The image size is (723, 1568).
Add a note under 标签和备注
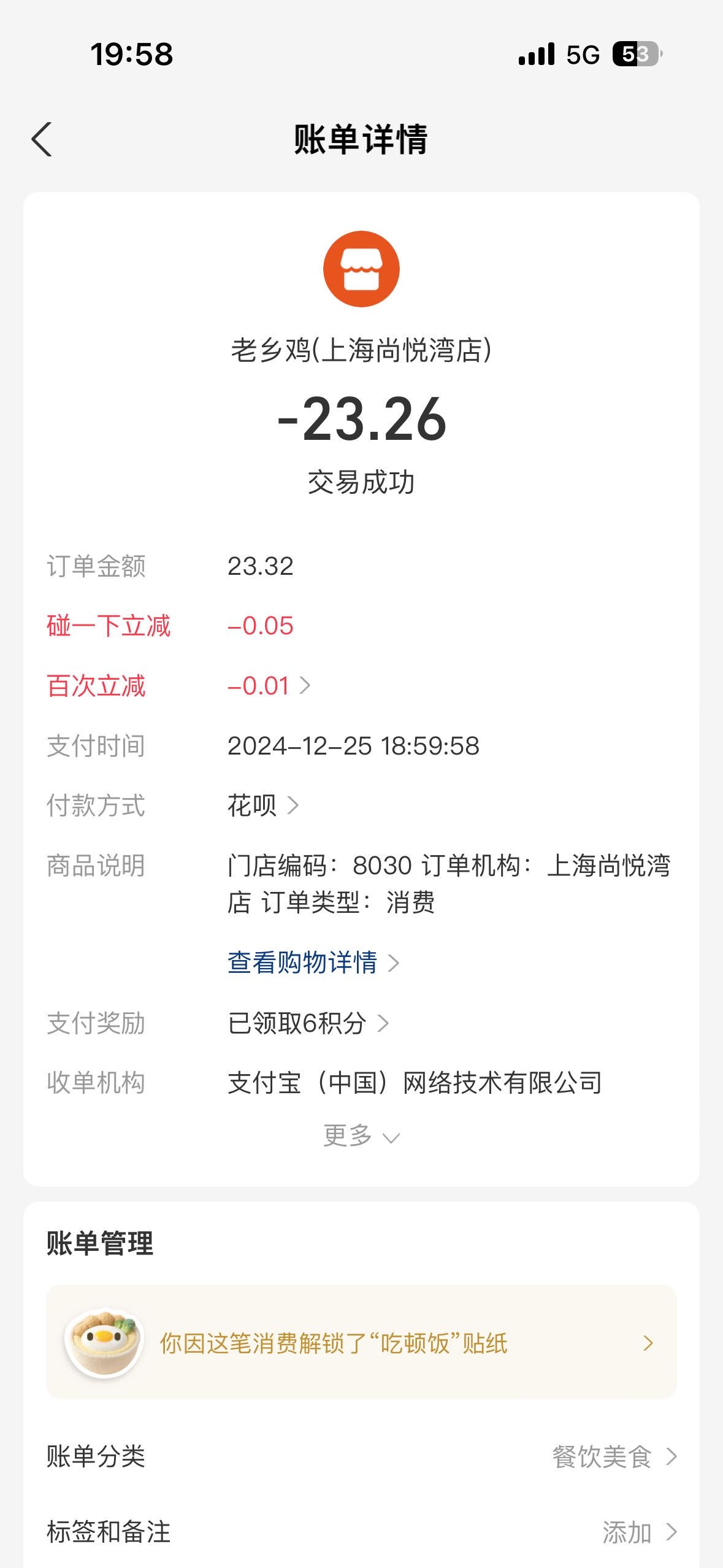[x=361, y=1532]
